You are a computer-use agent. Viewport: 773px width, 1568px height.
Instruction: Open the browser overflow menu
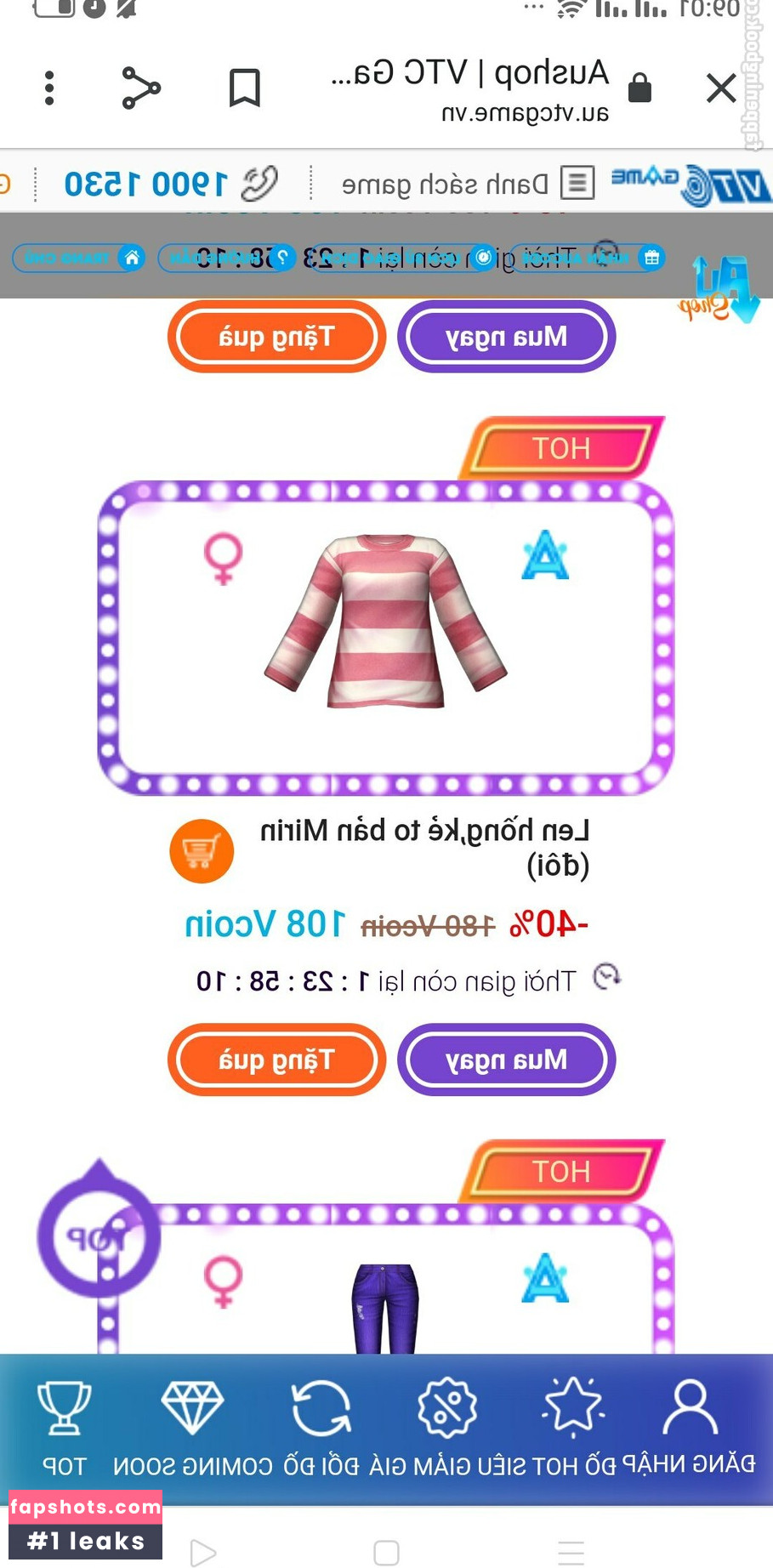click(49, 88)
